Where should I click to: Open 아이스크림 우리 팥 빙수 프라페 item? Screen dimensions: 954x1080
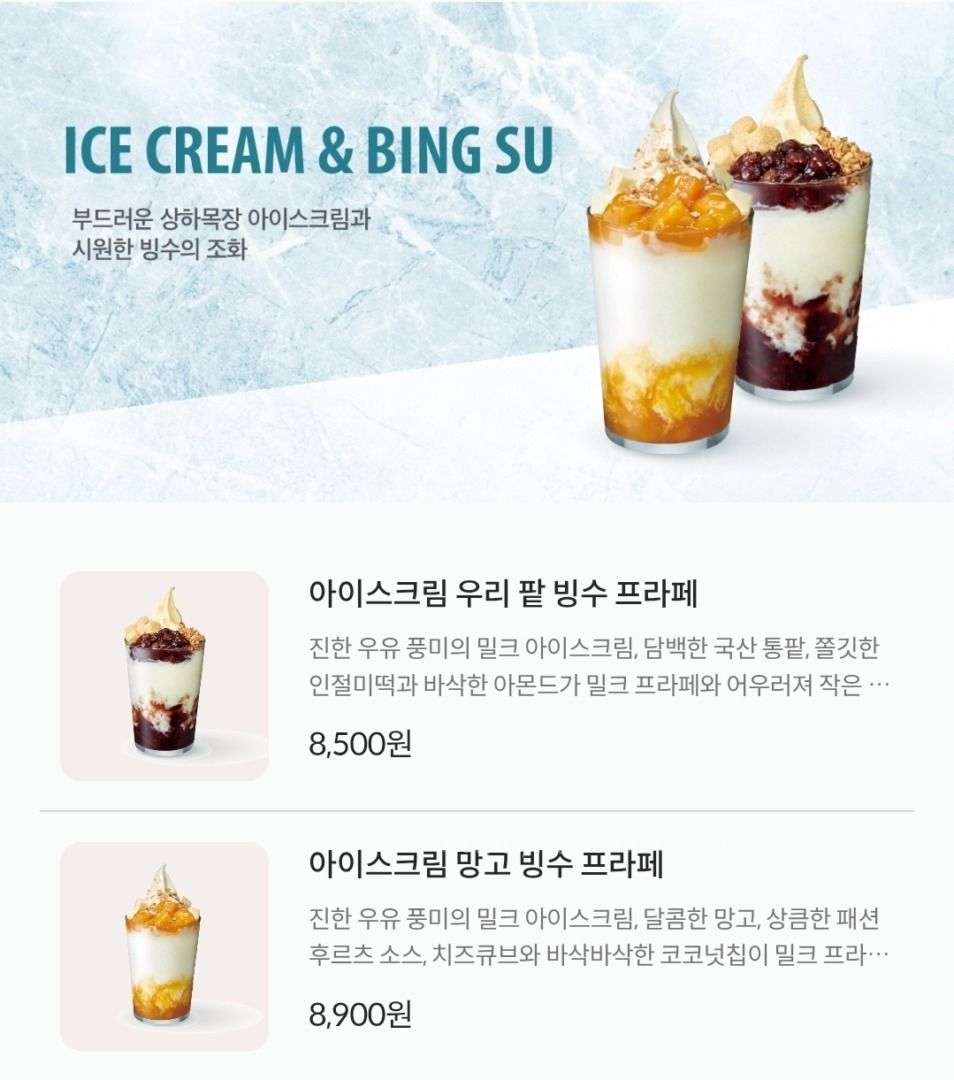477,675
